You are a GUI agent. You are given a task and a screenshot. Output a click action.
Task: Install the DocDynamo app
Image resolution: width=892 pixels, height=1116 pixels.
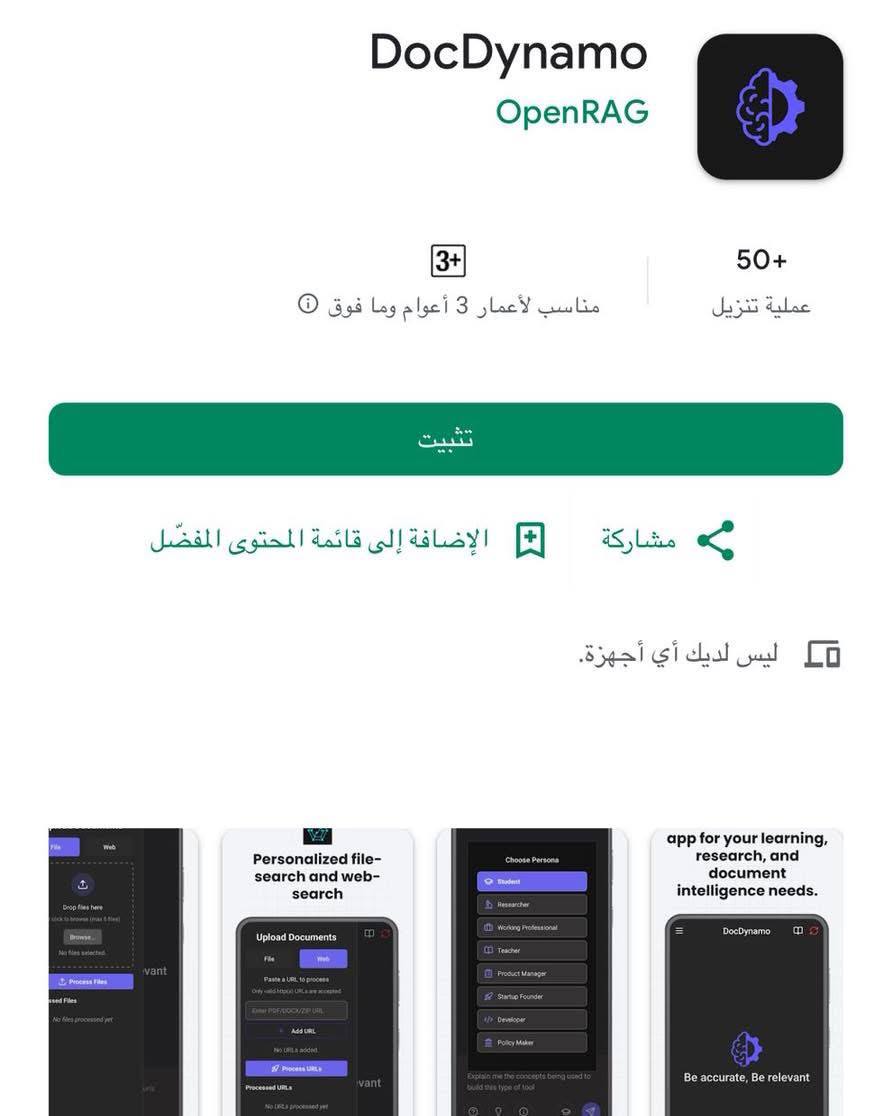coord(445,439)
